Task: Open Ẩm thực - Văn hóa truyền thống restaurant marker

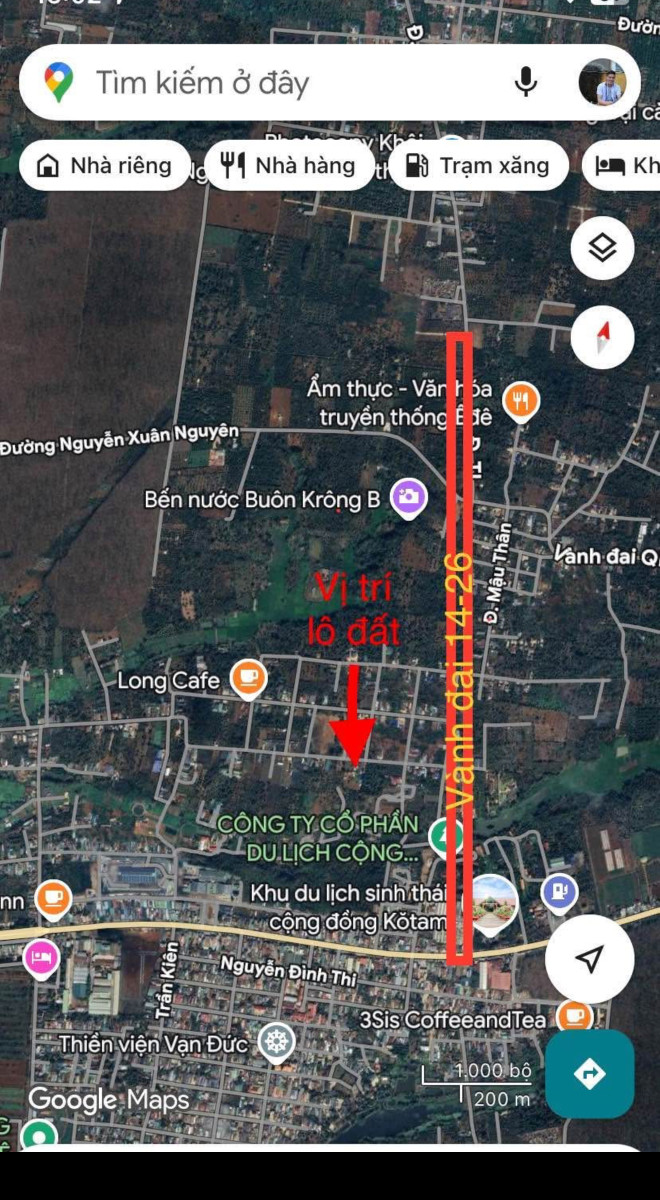Action: click(x=520, y=402)
